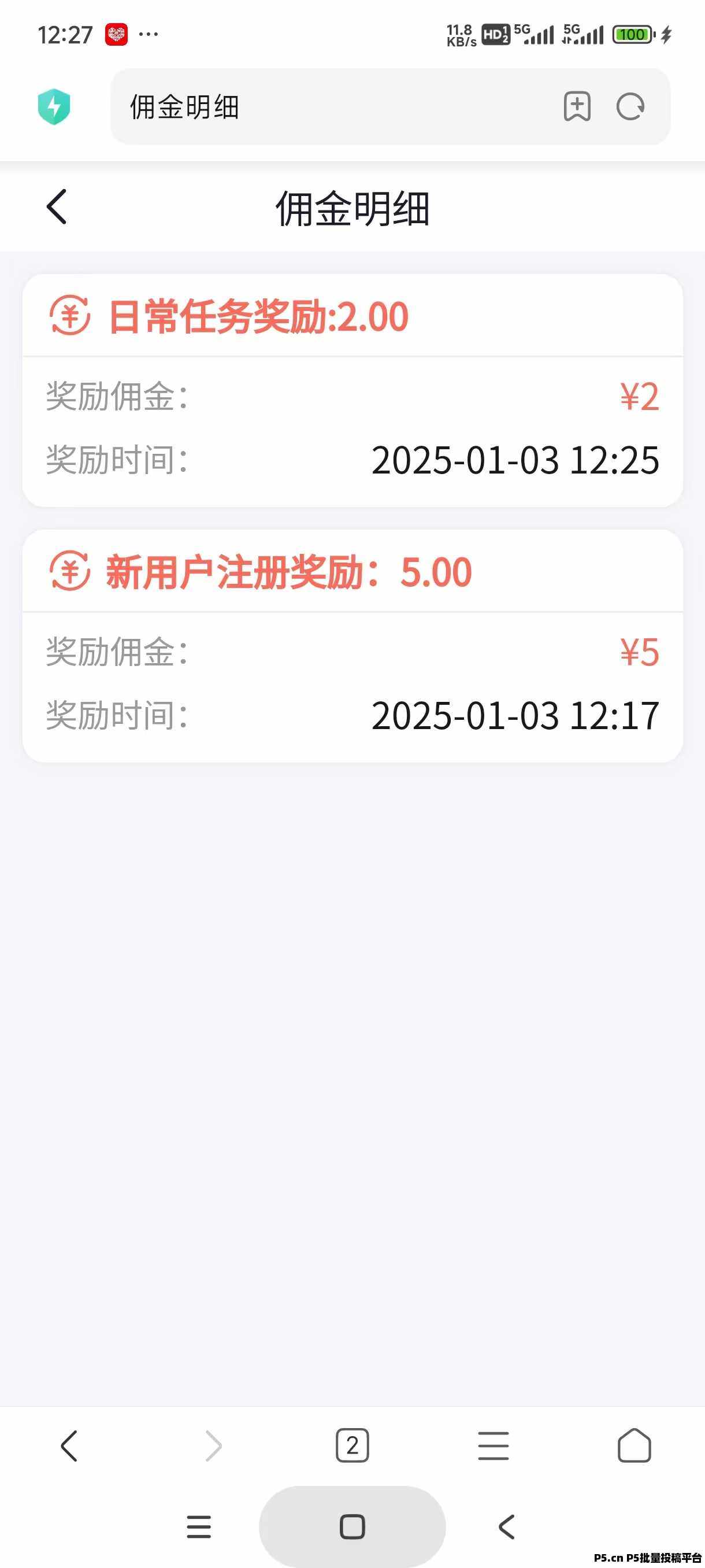Go back from the 佣金明细 page
705x1568 pixels.
(x=57, y=208)
